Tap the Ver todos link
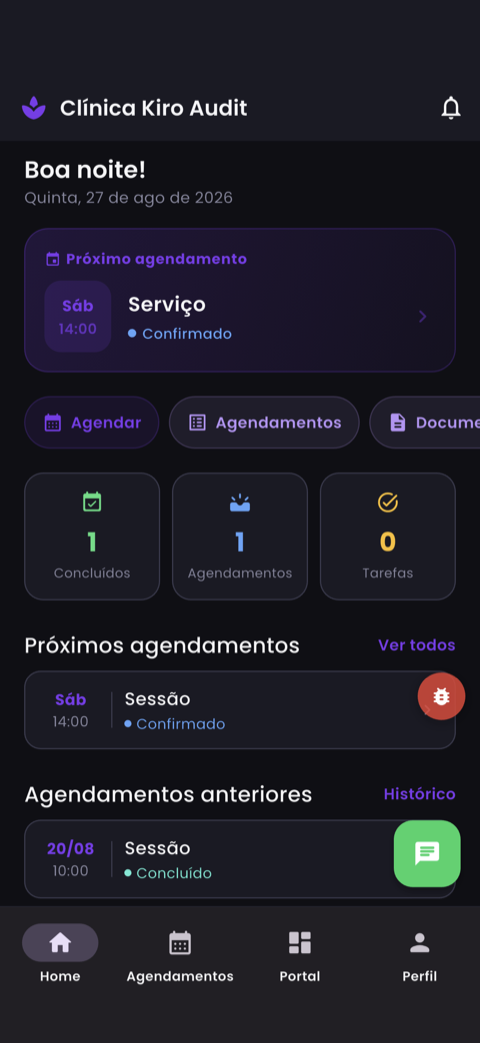The height and width of the screenshot is (1043, 480). pos(417,645)
